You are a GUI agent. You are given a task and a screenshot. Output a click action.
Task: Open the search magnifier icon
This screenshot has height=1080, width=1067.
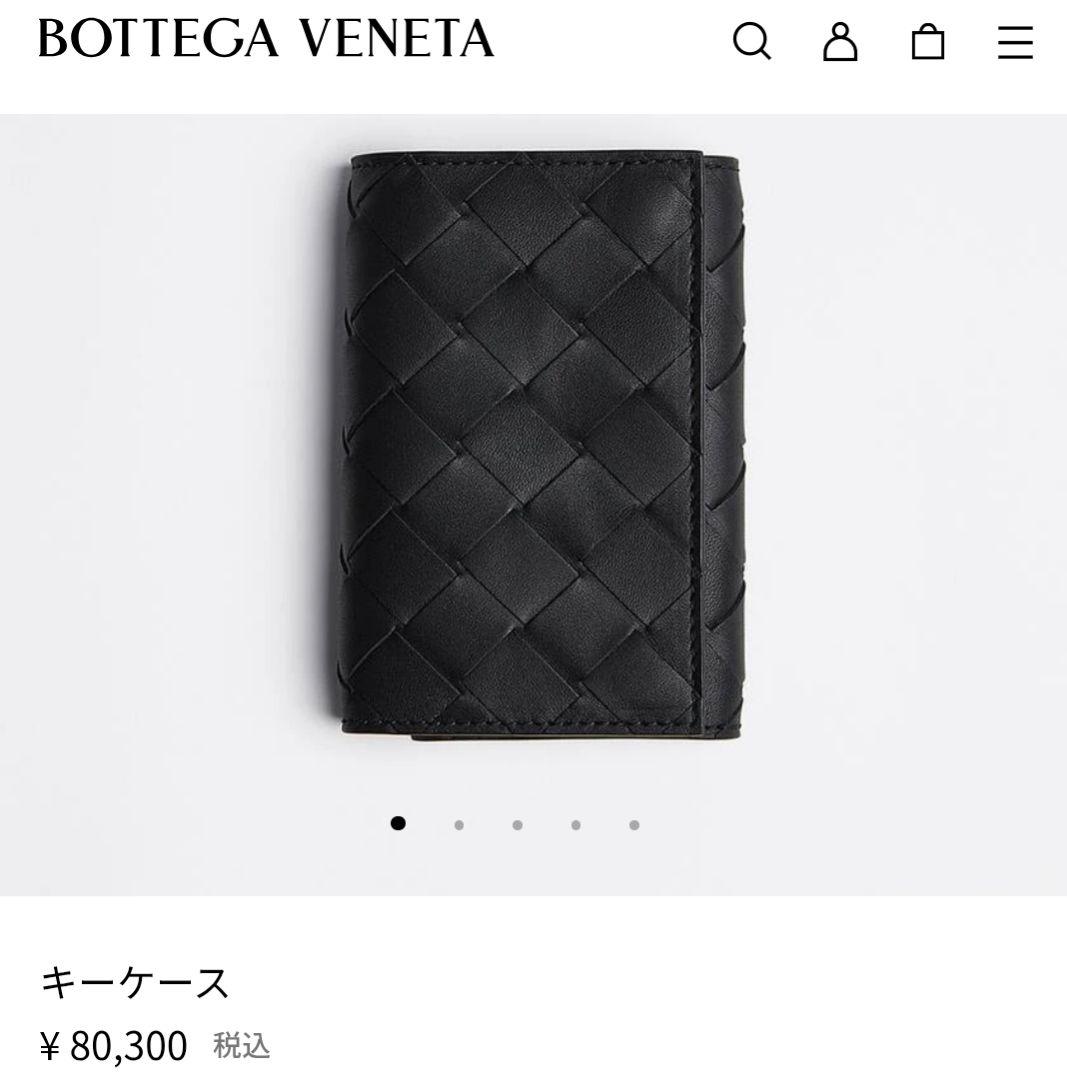(x=752, y=41)
